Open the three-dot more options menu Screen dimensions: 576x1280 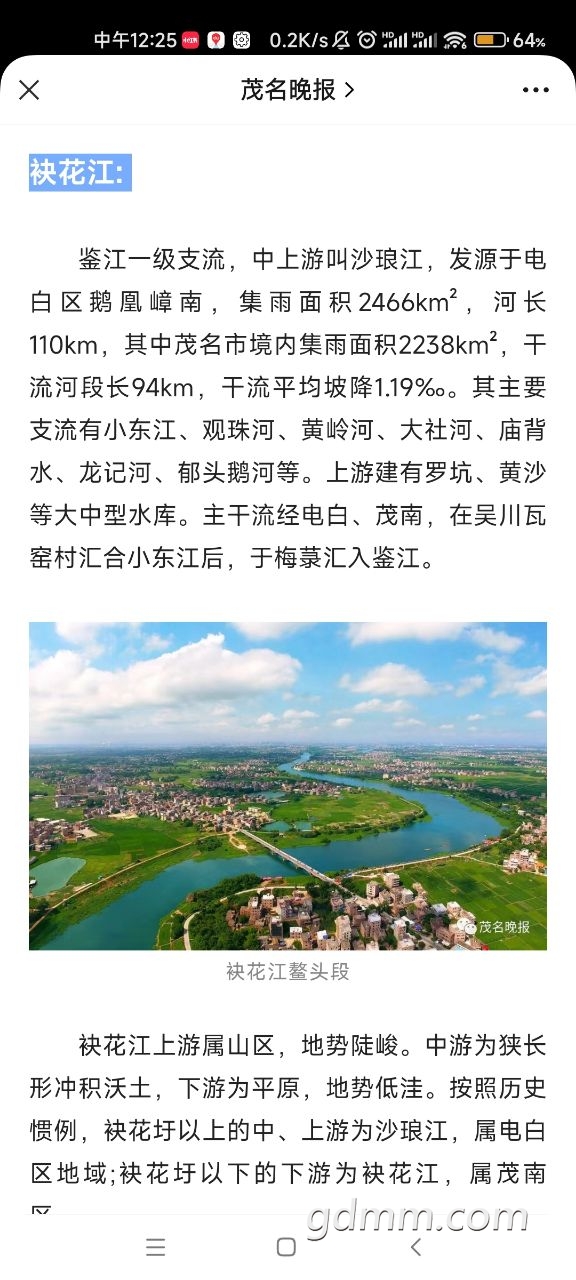[x=536, y=90]
